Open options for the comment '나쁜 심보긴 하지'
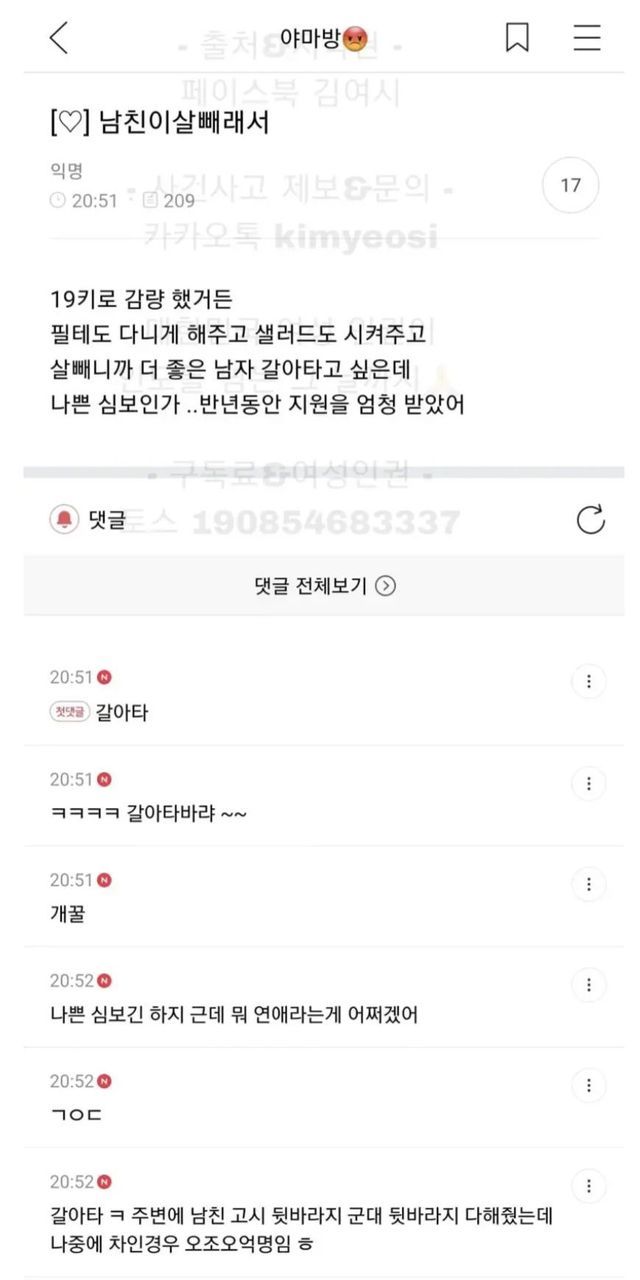Image resolution: width=640 pixels, height=1280 pixels. pos(589,985)
